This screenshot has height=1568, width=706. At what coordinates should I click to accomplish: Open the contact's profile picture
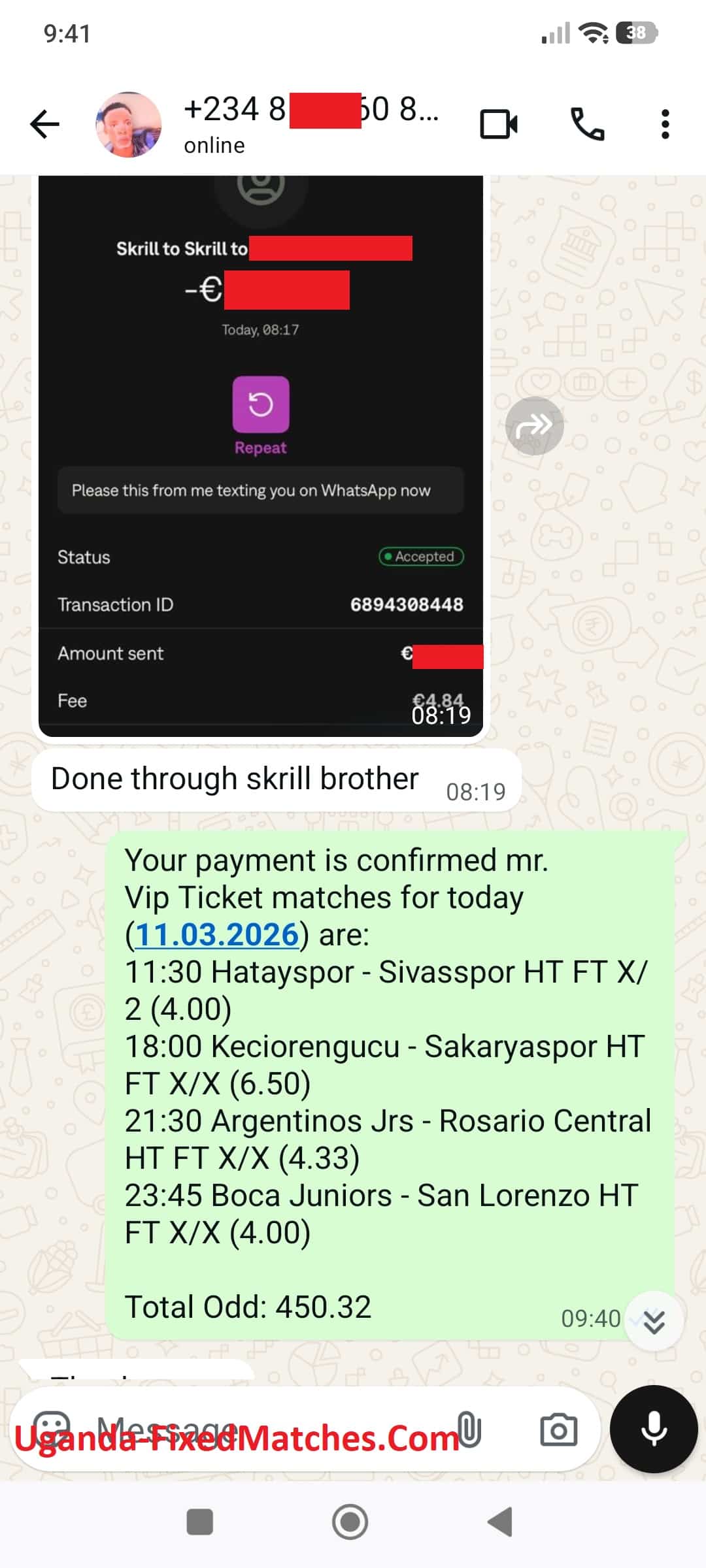point(129,124)
